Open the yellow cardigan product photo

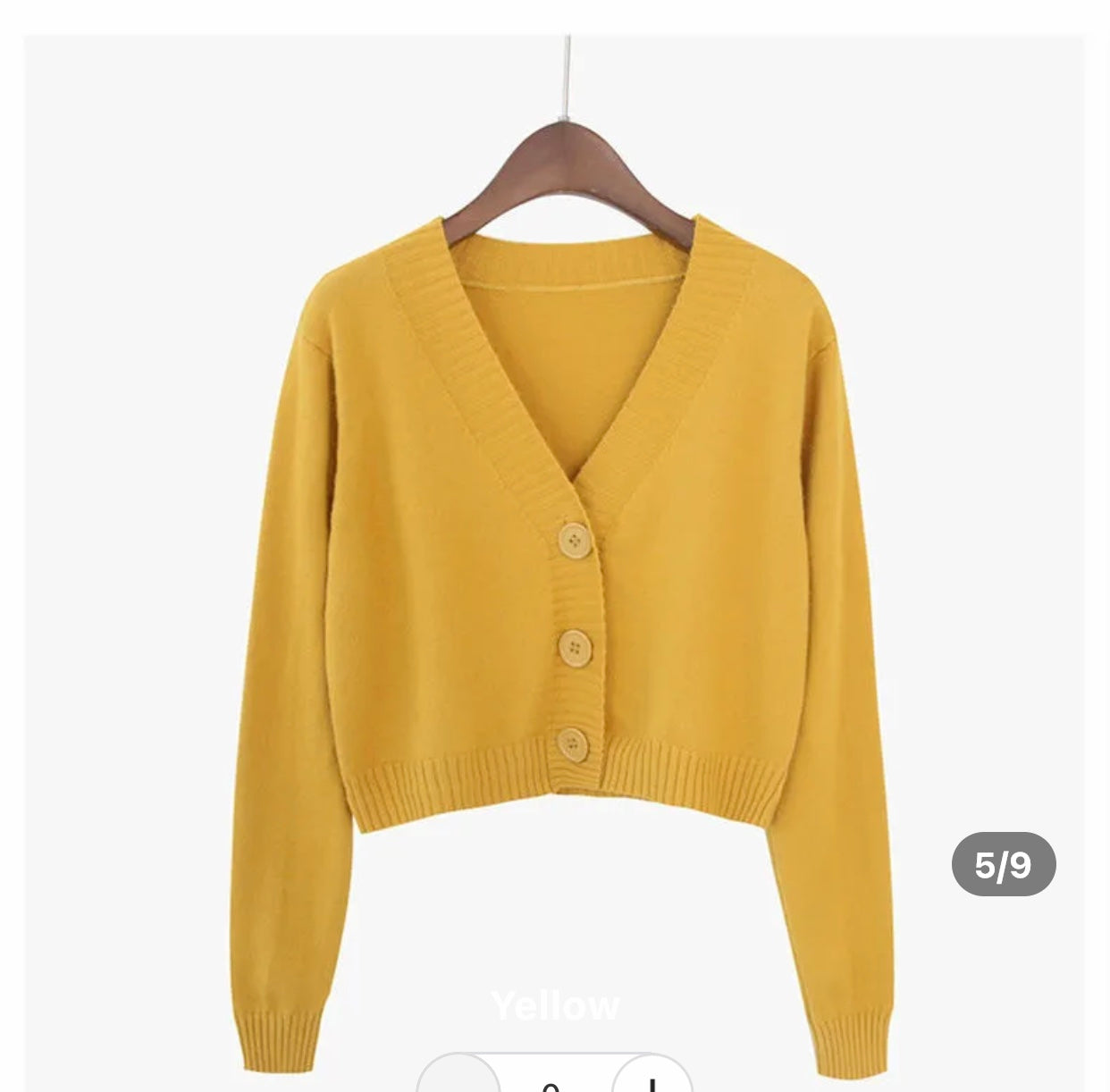click(554, 536)
